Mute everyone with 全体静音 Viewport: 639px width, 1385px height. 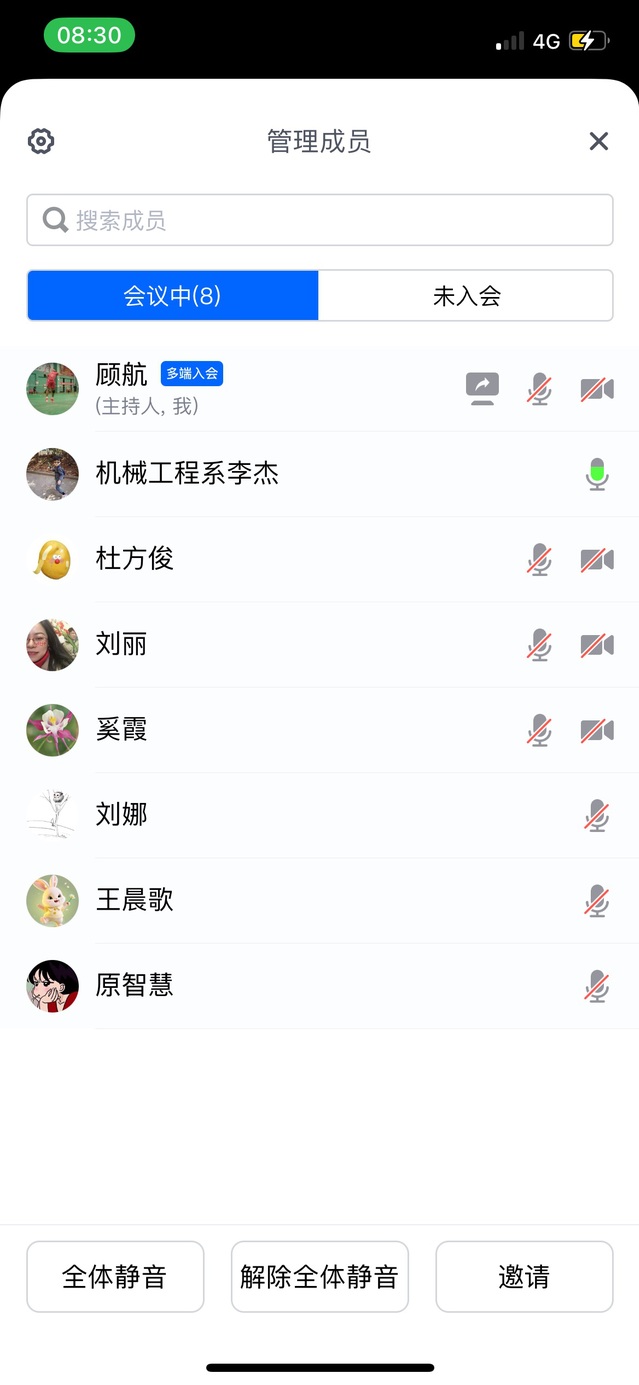[115, 1276]
